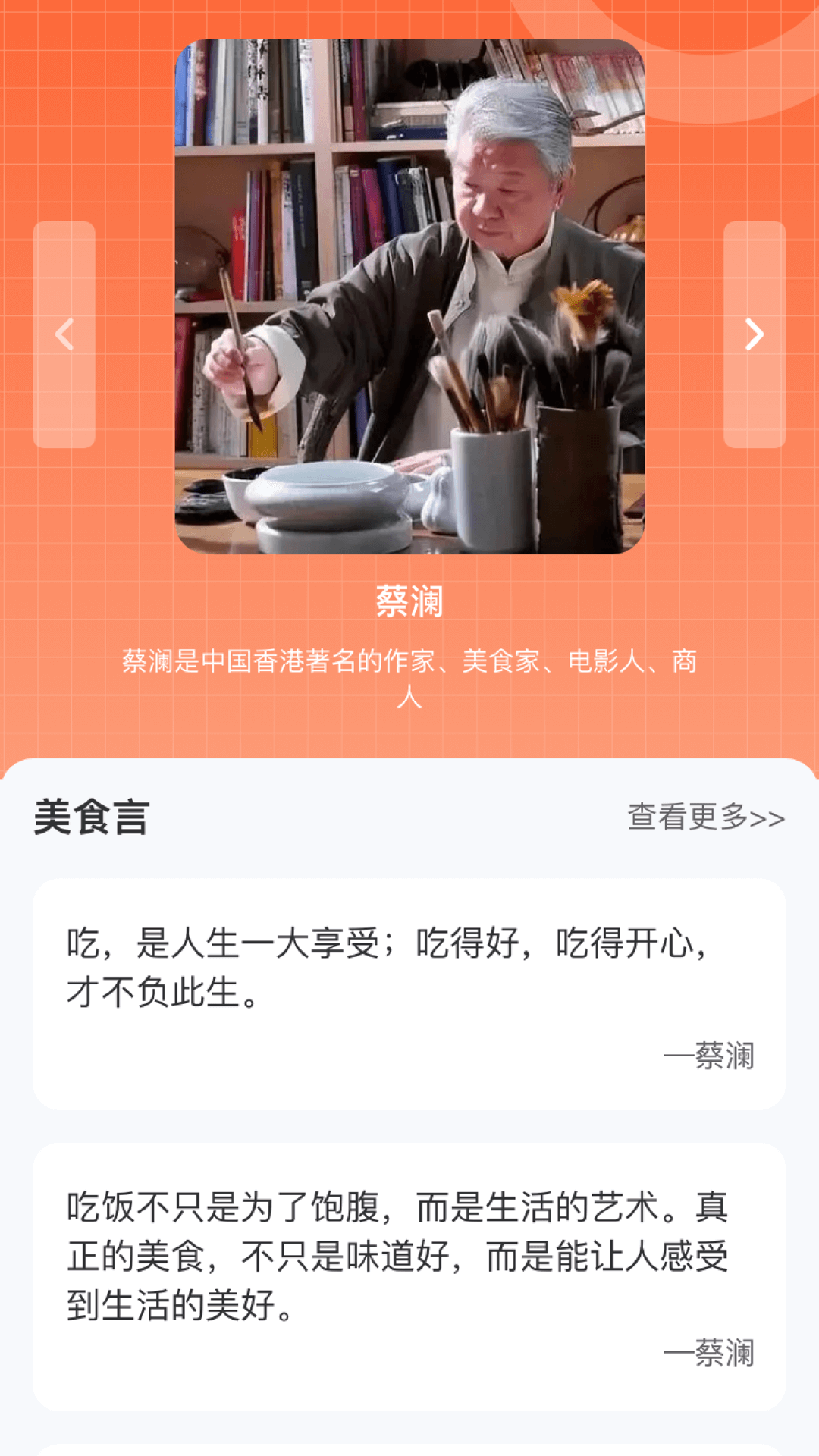Click the first quote card
Viewport: 819px width, 1456px height.
409,993
